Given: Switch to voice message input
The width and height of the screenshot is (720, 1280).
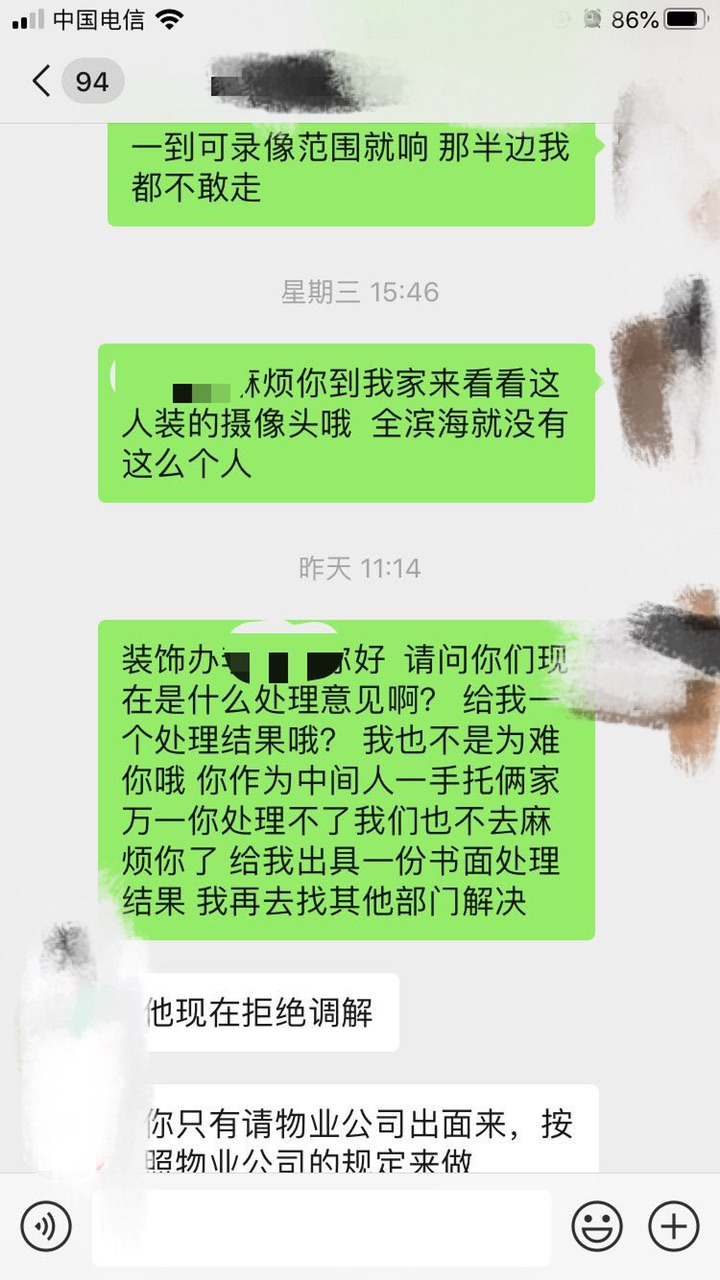Looking at the screenshot, I should click(46, 1226).
